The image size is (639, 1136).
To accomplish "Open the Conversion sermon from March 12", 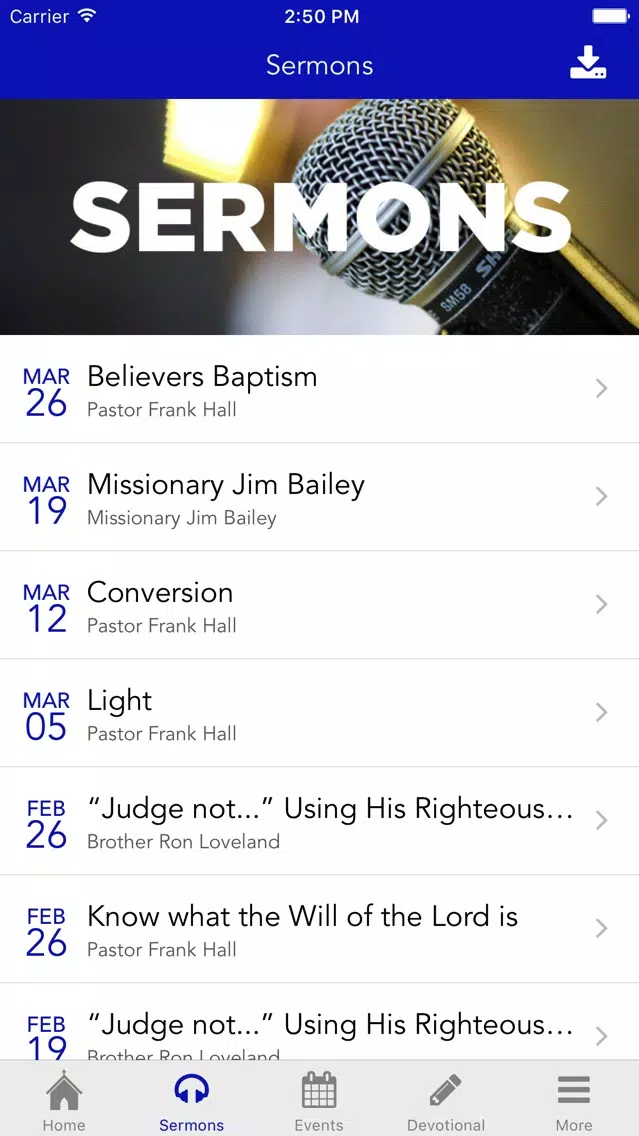I will point(320,605).
